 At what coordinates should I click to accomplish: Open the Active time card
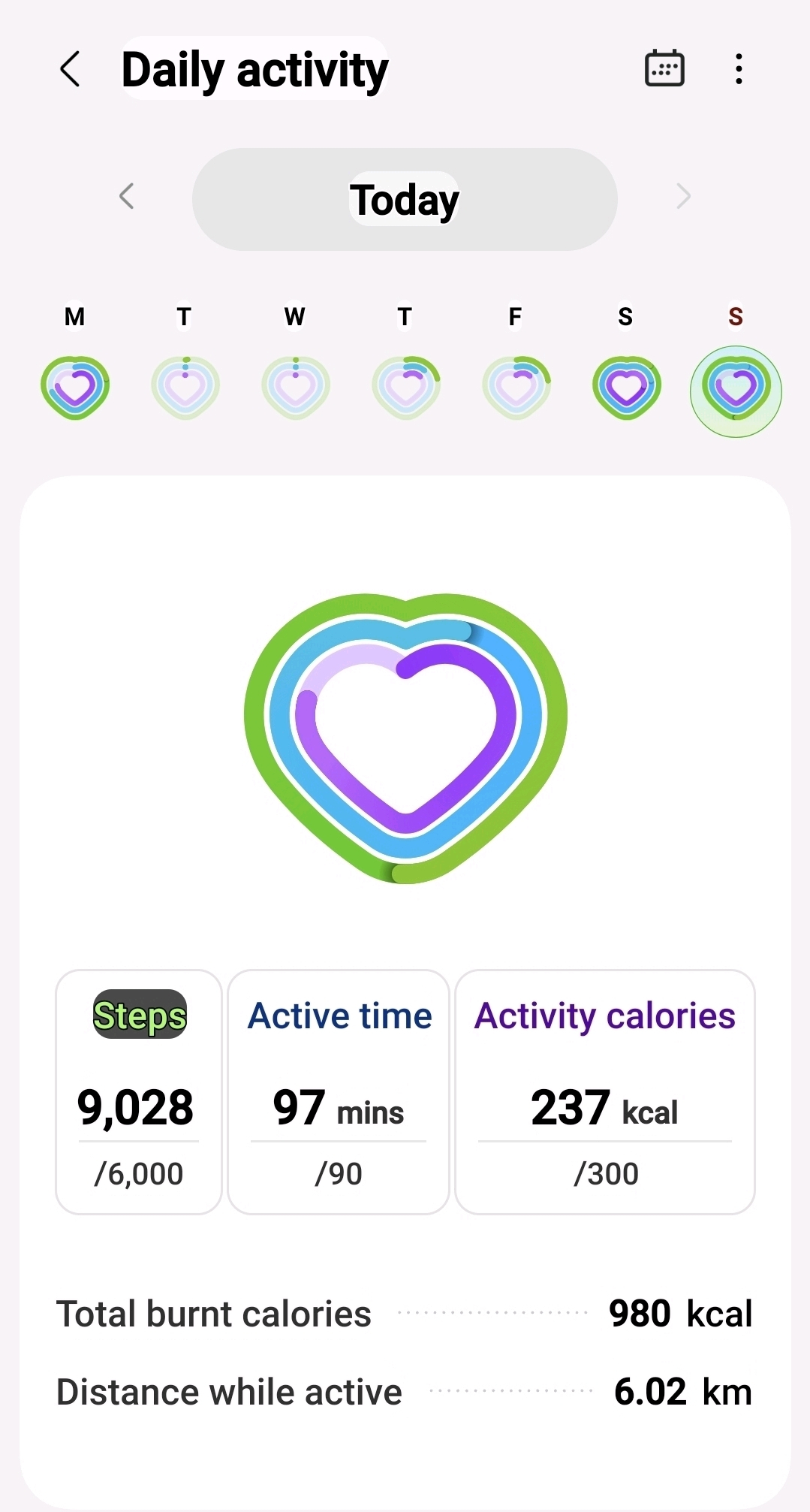tap(339, 1091)
